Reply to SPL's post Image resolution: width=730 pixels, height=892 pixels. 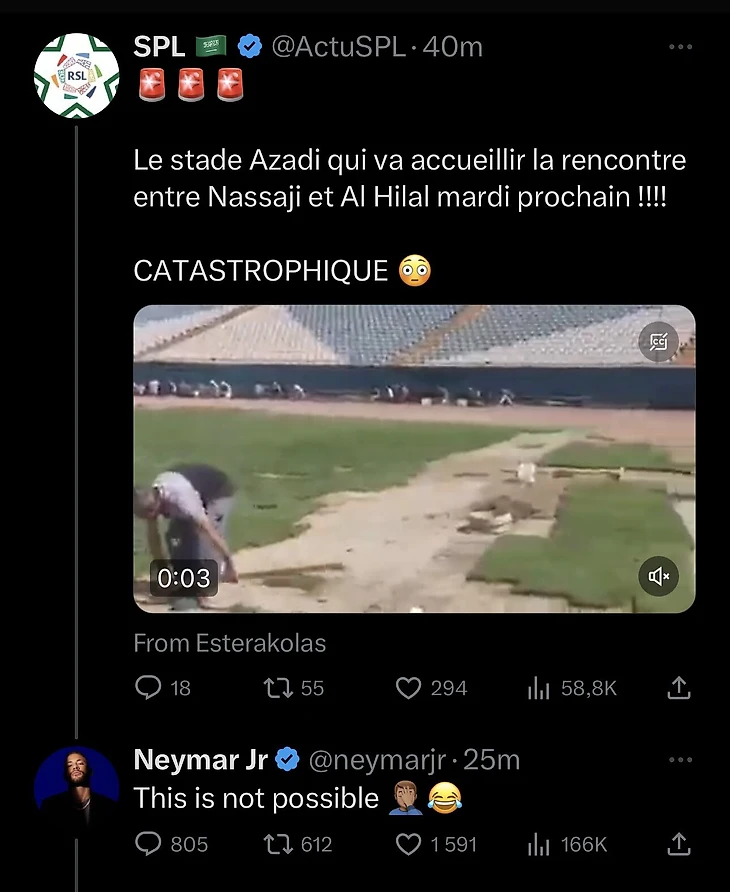coord(148,688)
